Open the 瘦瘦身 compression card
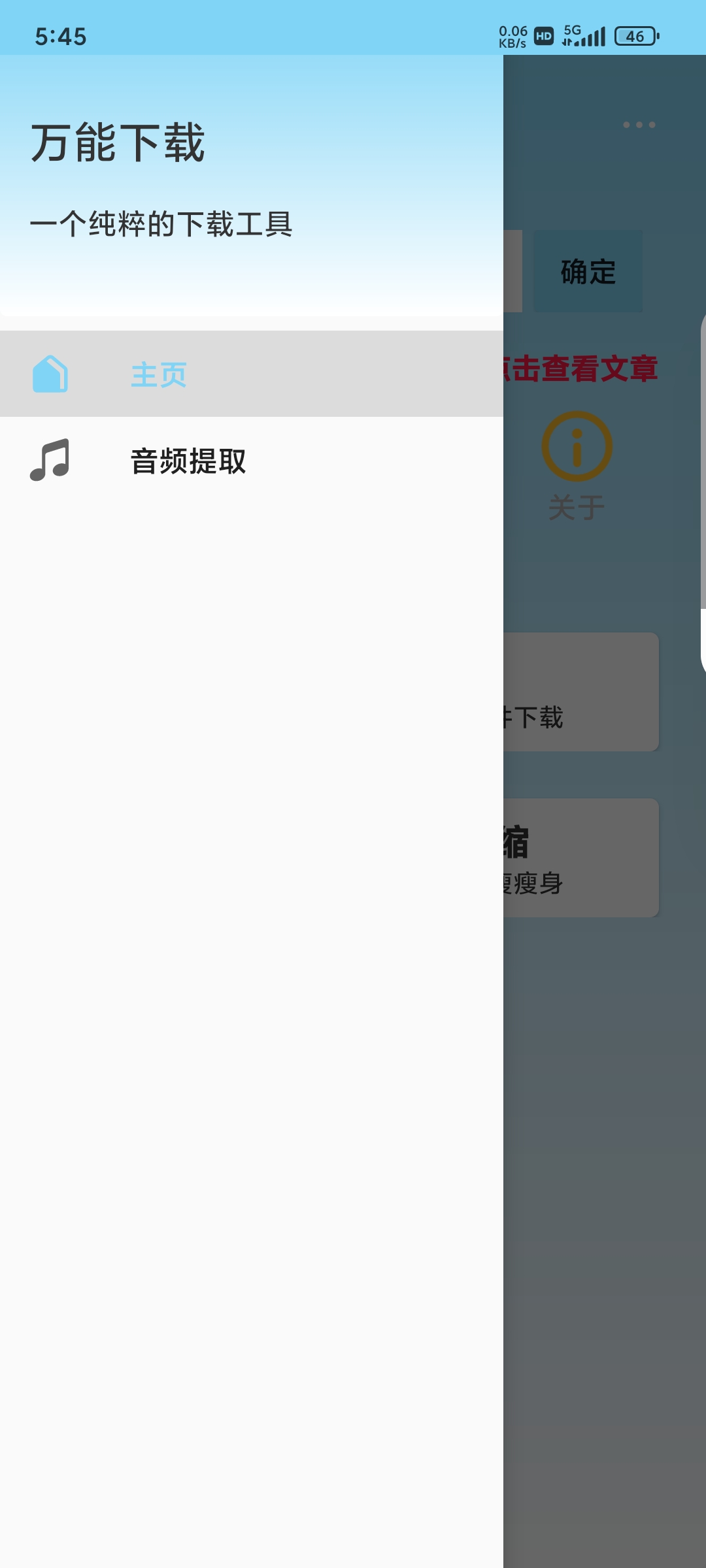The width and height of the screenshot is (706, 1568). 582,856
